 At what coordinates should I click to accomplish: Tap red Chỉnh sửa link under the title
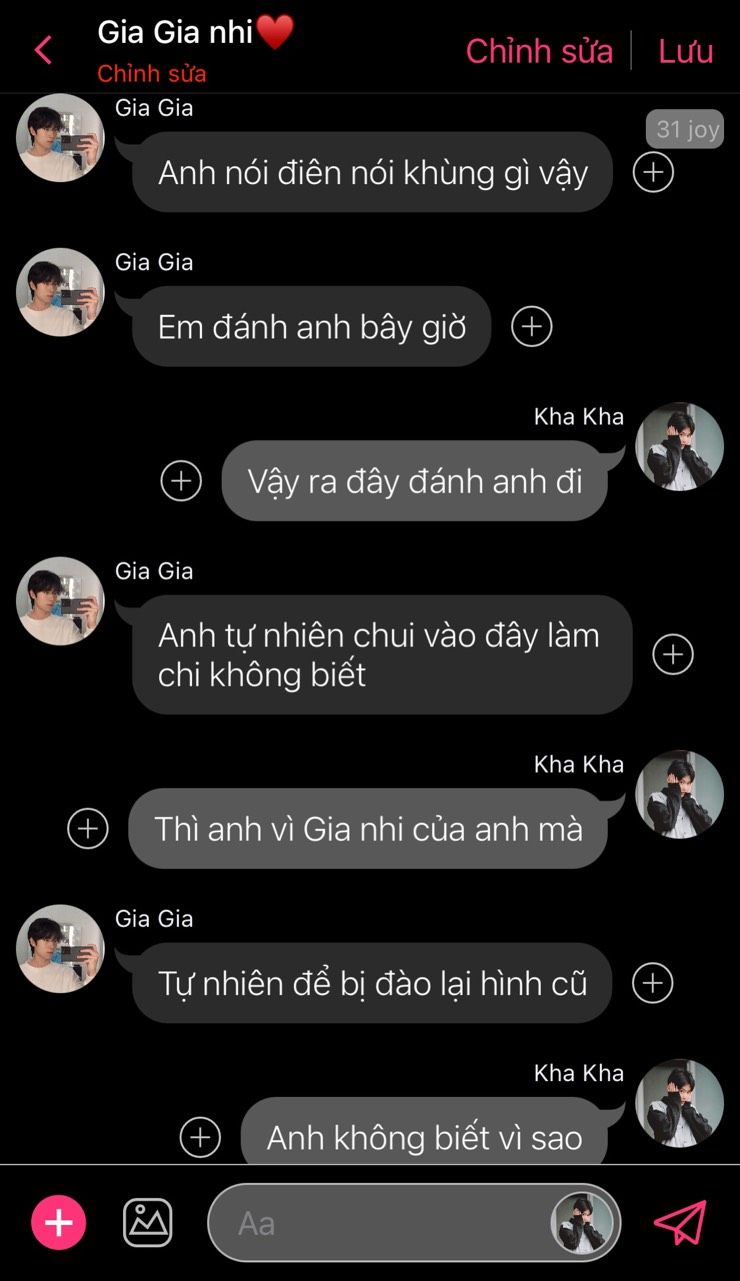coord(151,74)
